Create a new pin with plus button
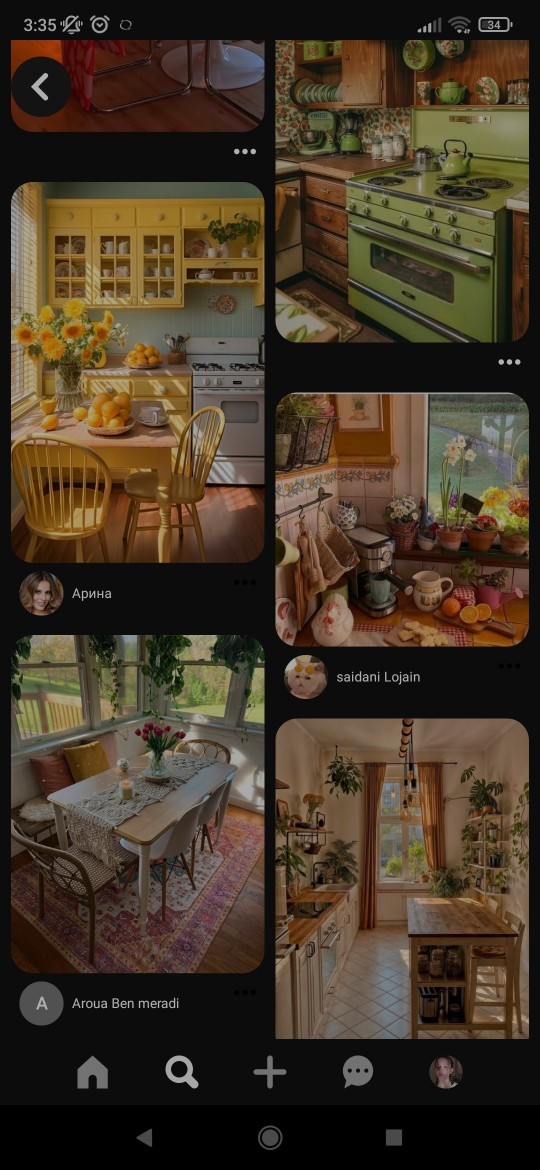This screenshot has height=1170, width=540. (x=270, y=1072)
